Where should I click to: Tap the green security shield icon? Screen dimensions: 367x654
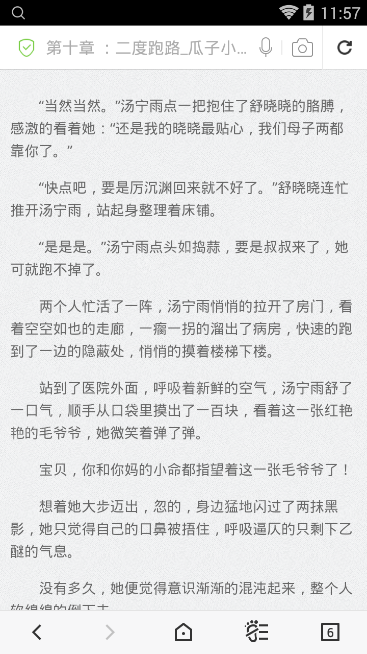[x=26, y=48]
